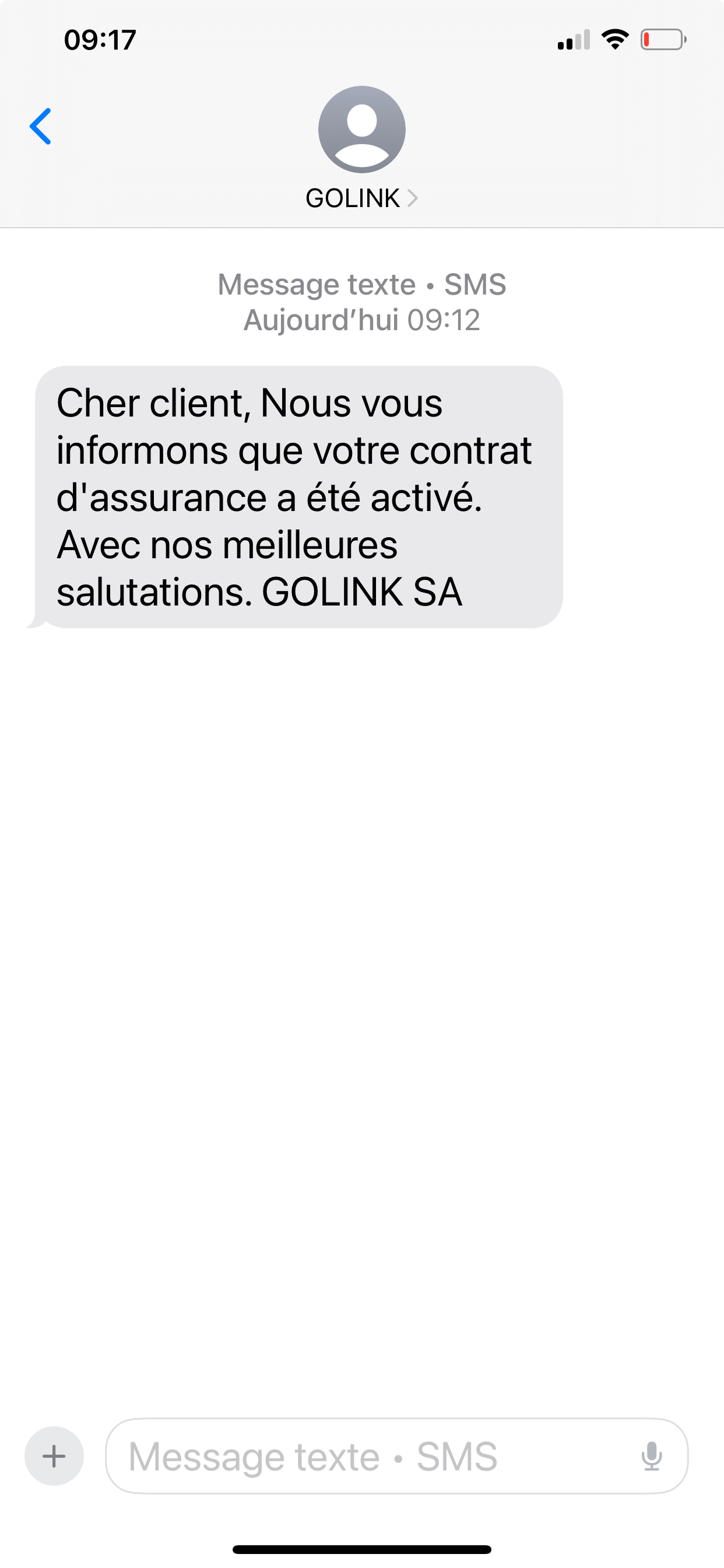Tap the back chevron to return to conversations
This screenshot has height=1568, width=724.
40,126
